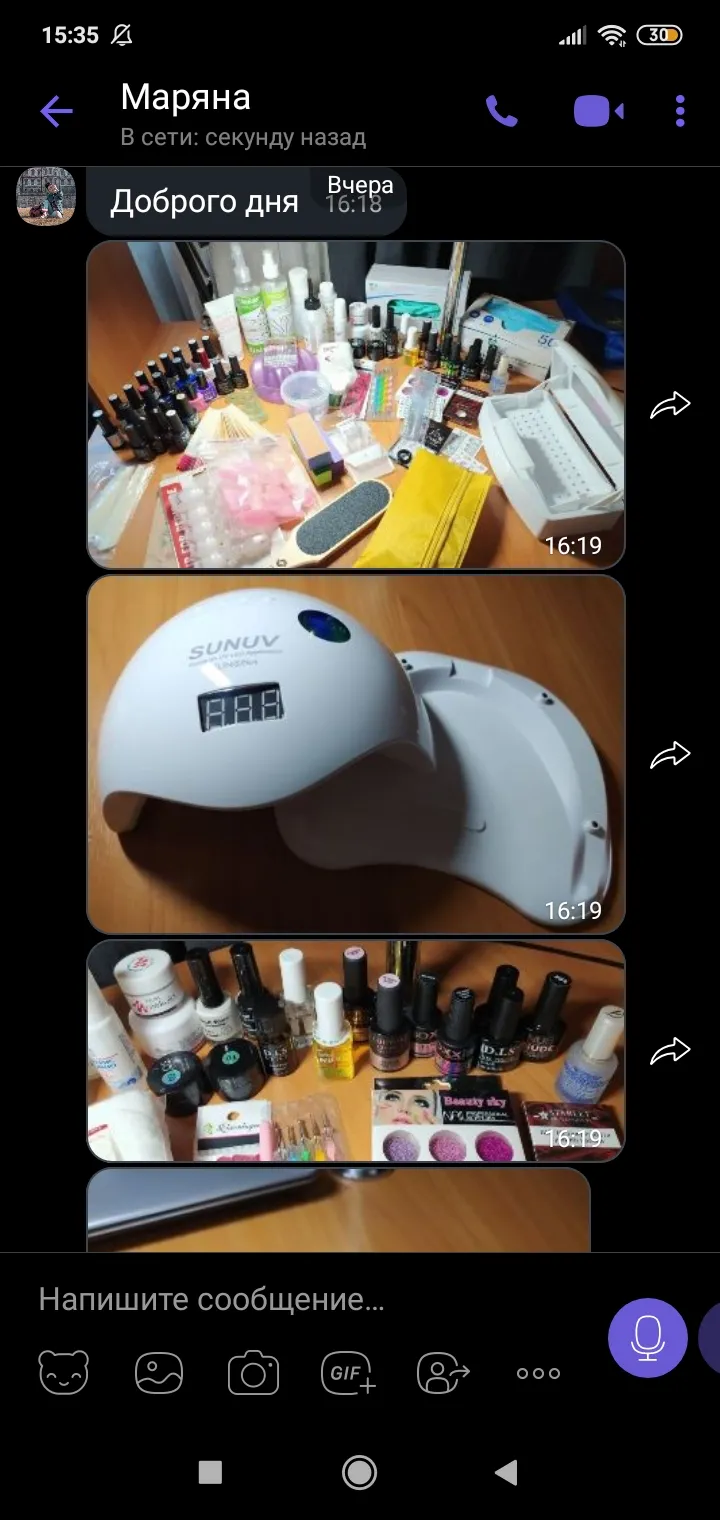This screenshot has width=720, height=1520.
Task: Open the gel polish bottles photo
Action: click(356, 1050)
